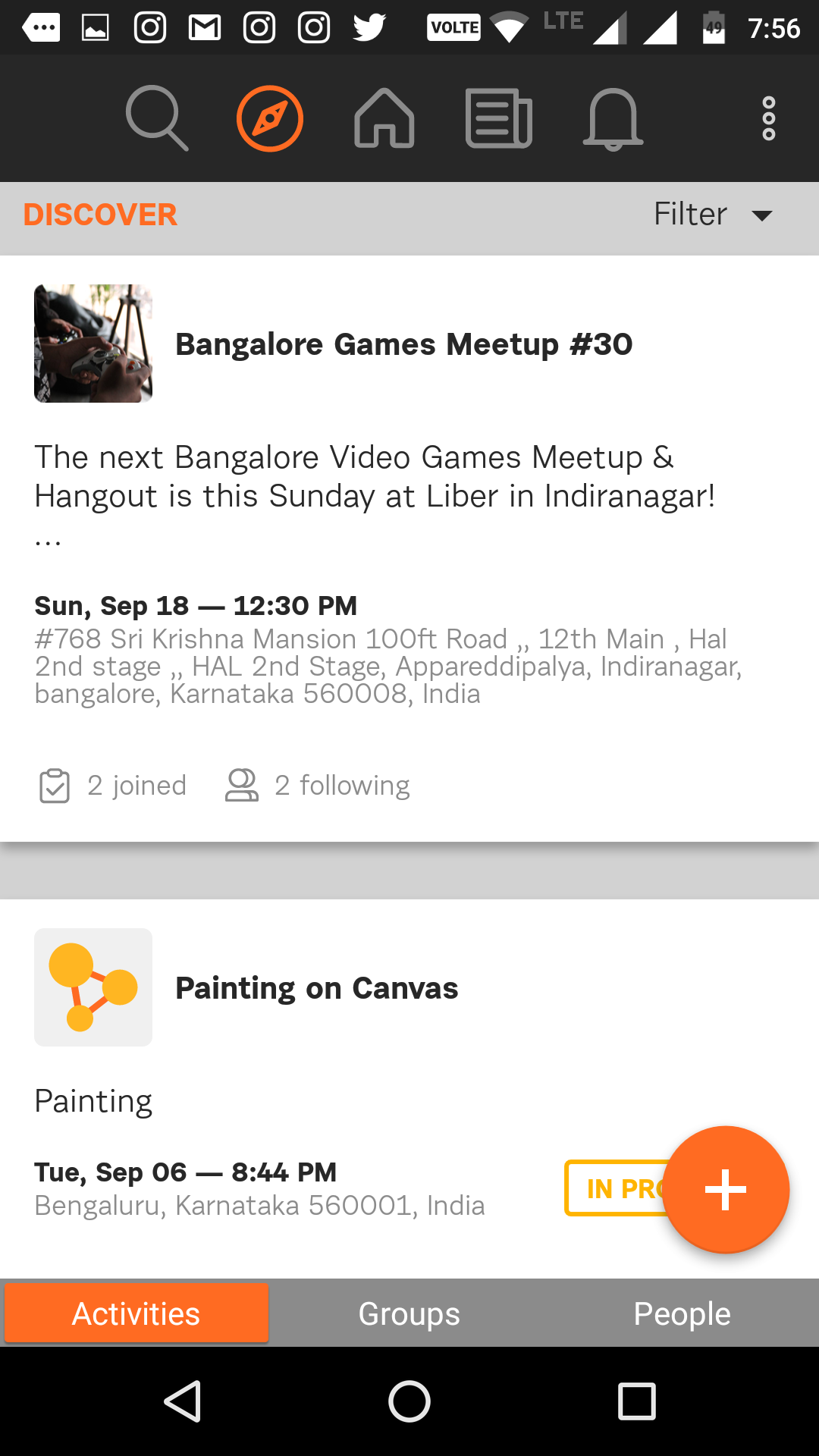Open the search icon in top bar
Image resolution: width=819 pixels, height=1456 pixels.
(157, 118)
